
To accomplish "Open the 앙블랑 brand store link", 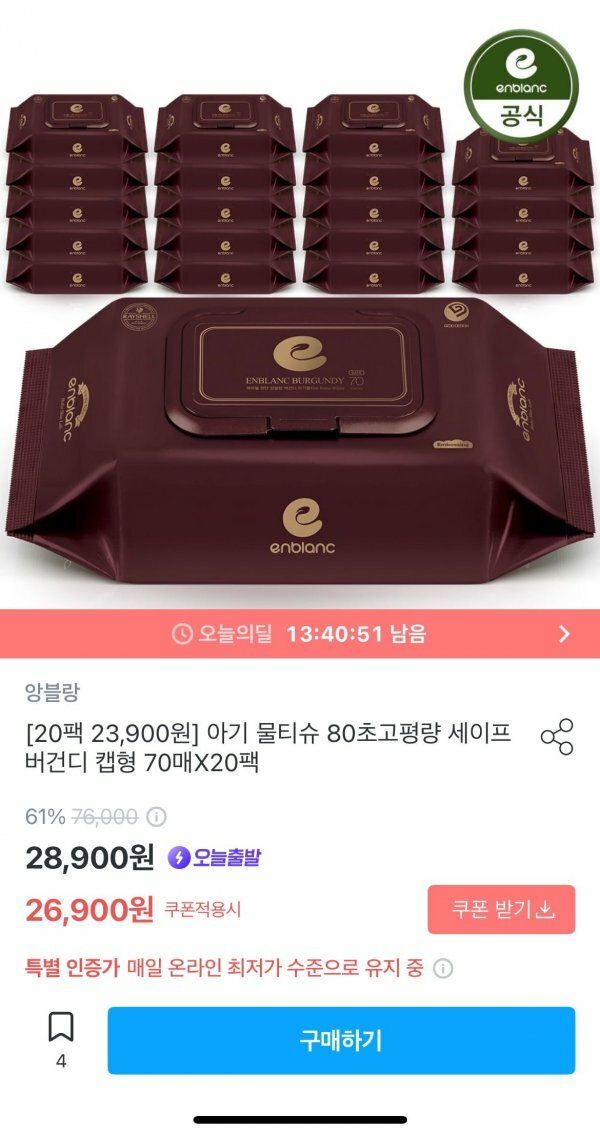I will pos(52,693).
